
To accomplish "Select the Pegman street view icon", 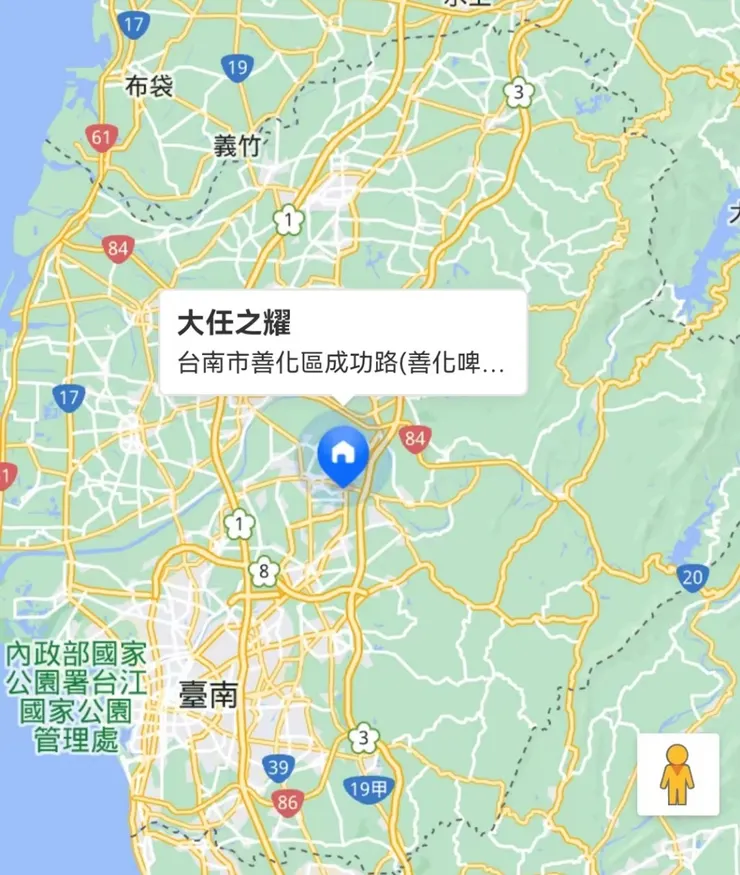I will [x=677, y=774].
